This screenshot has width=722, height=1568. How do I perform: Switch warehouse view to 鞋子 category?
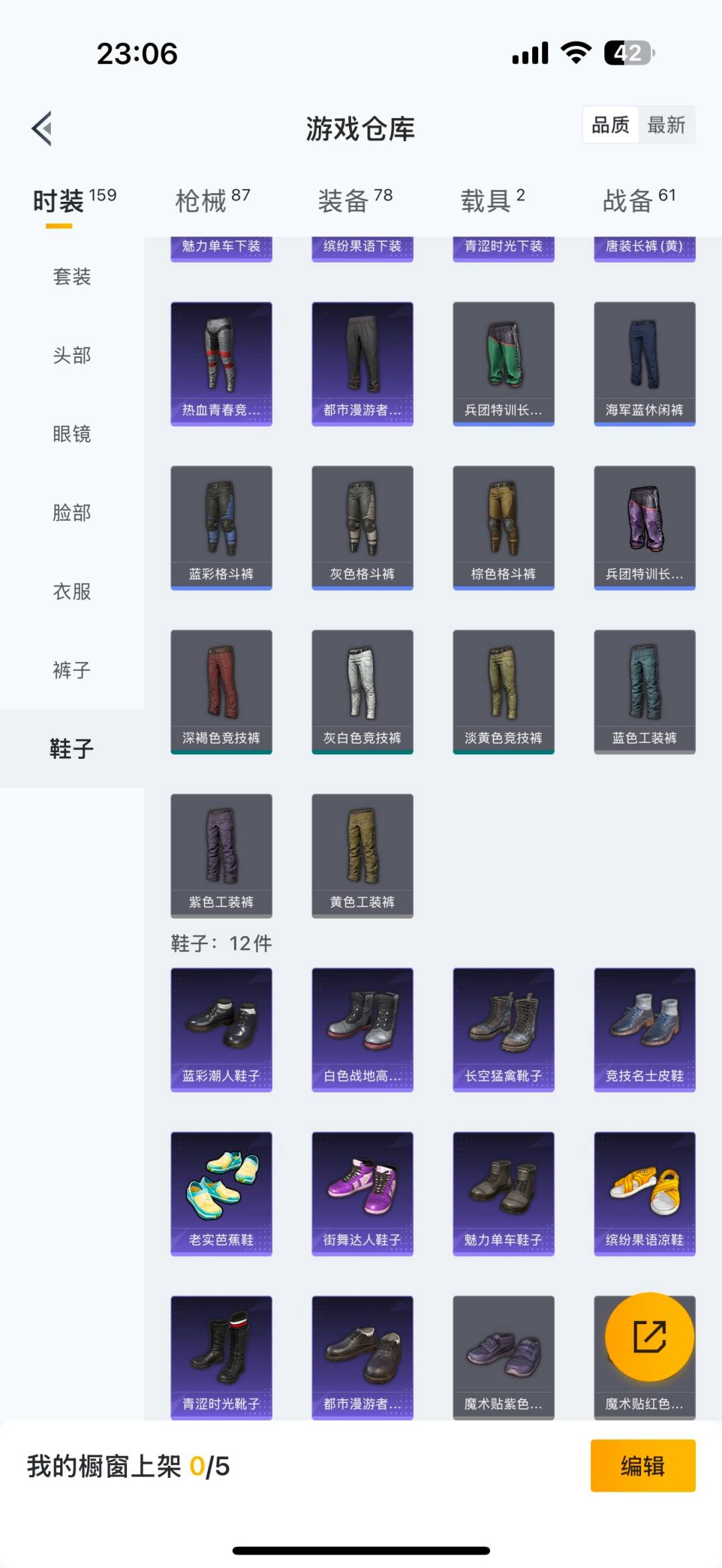(x=72, y=748)
